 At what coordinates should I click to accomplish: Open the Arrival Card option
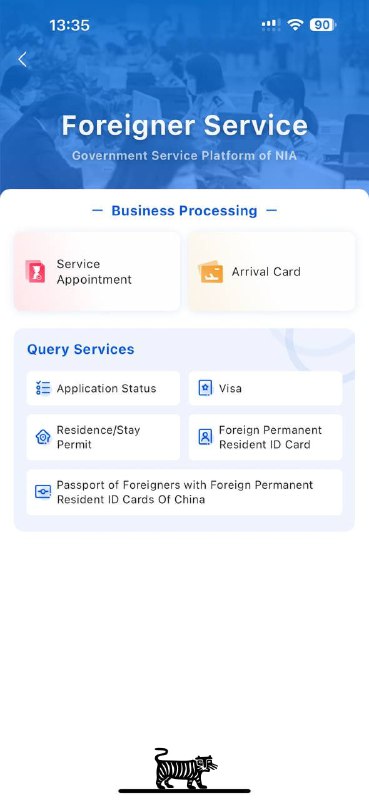coord(272,271)
